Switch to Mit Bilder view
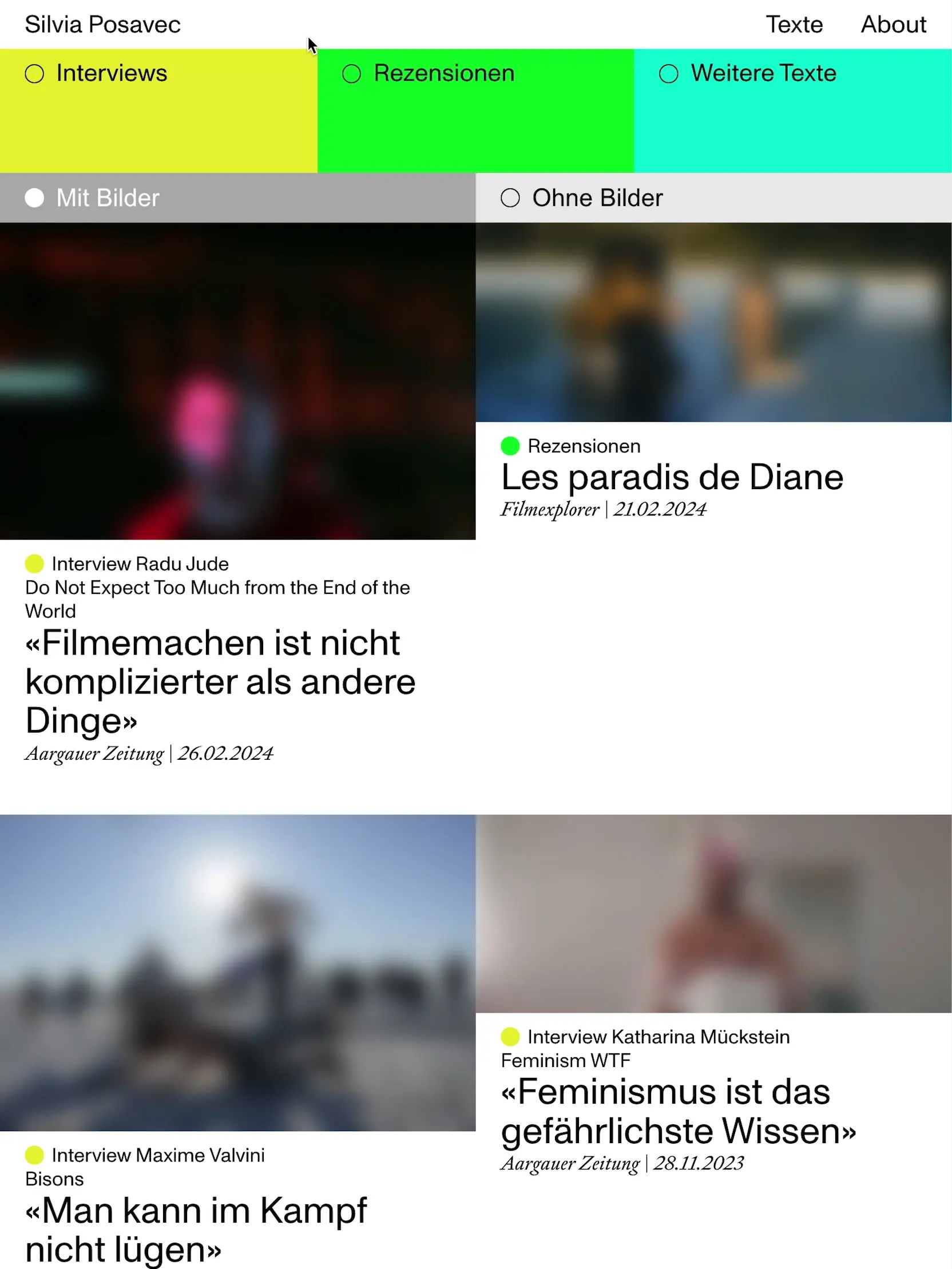Image resolution: width=952 pixels, height=1269 pixels. coord(108,198)
